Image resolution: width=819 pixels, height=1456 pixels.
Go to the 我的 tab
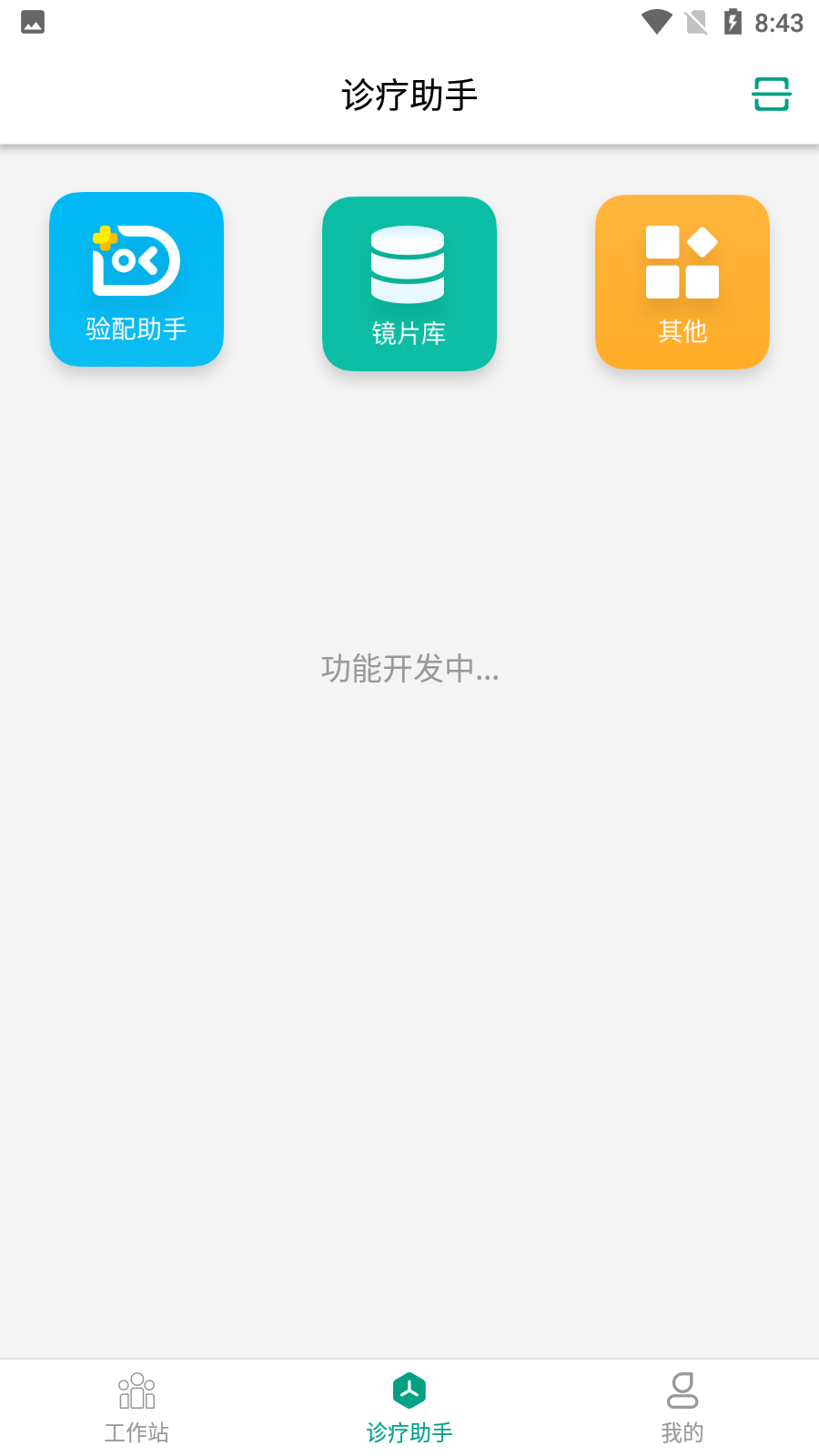point(682,1408)
